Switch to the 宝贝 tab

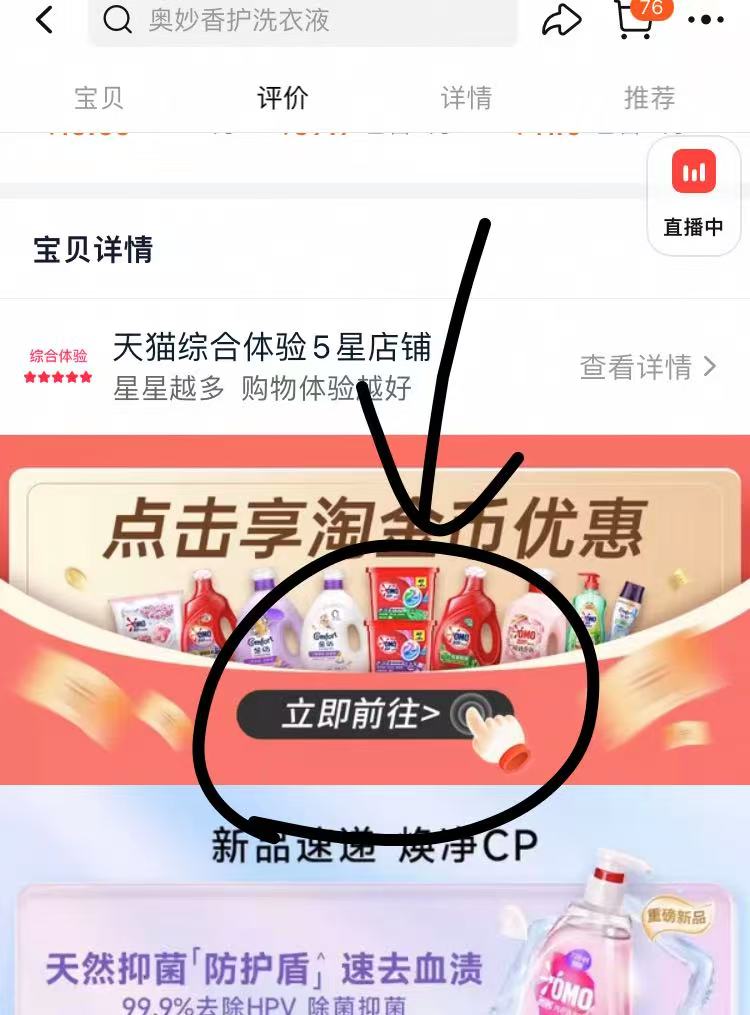coord(99,98)
